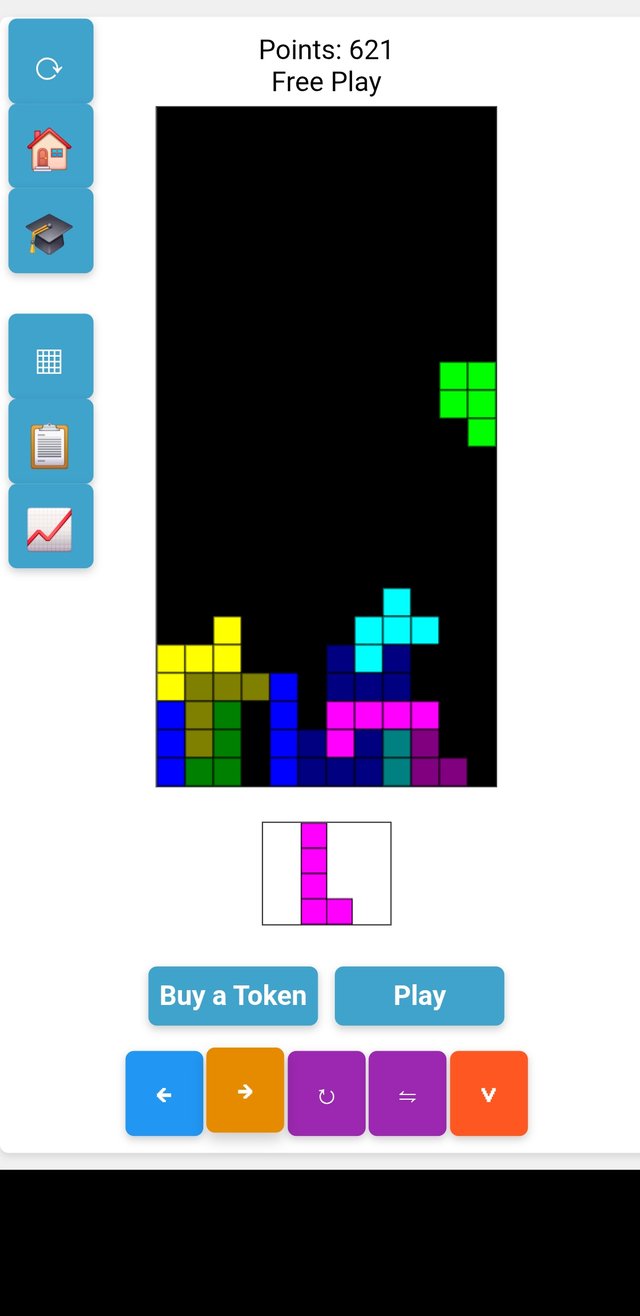This screenshot has width=640, height=1316.
Task: Rotate the falling piece
Action: pos(326,1094)
